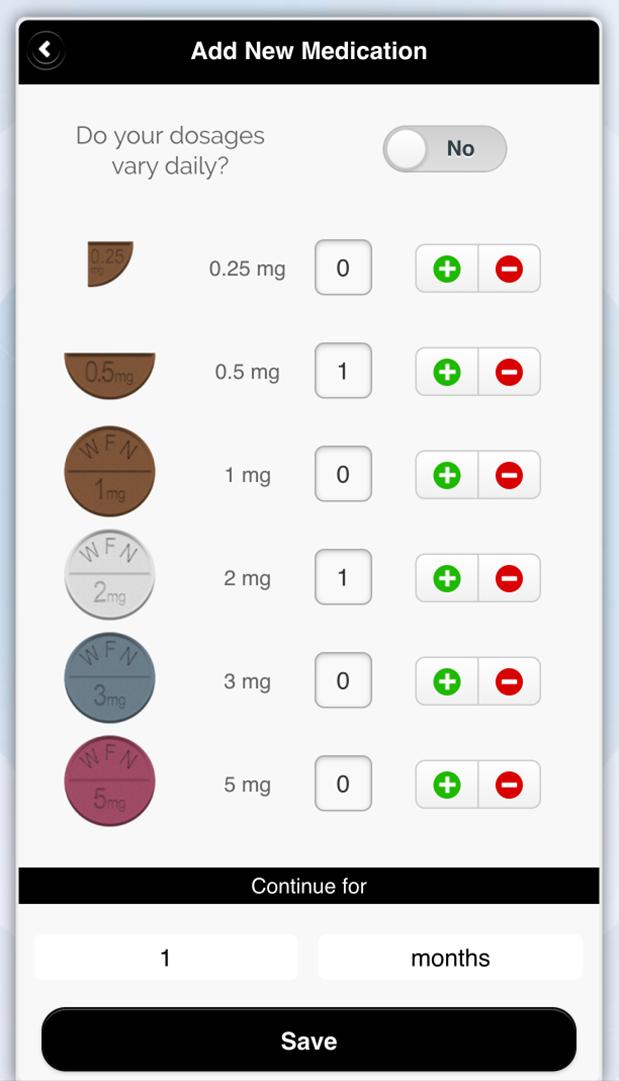This screenshot has height=1081, width=619.
Task: Add a 3 mg pill
Action: click(447, 682)
